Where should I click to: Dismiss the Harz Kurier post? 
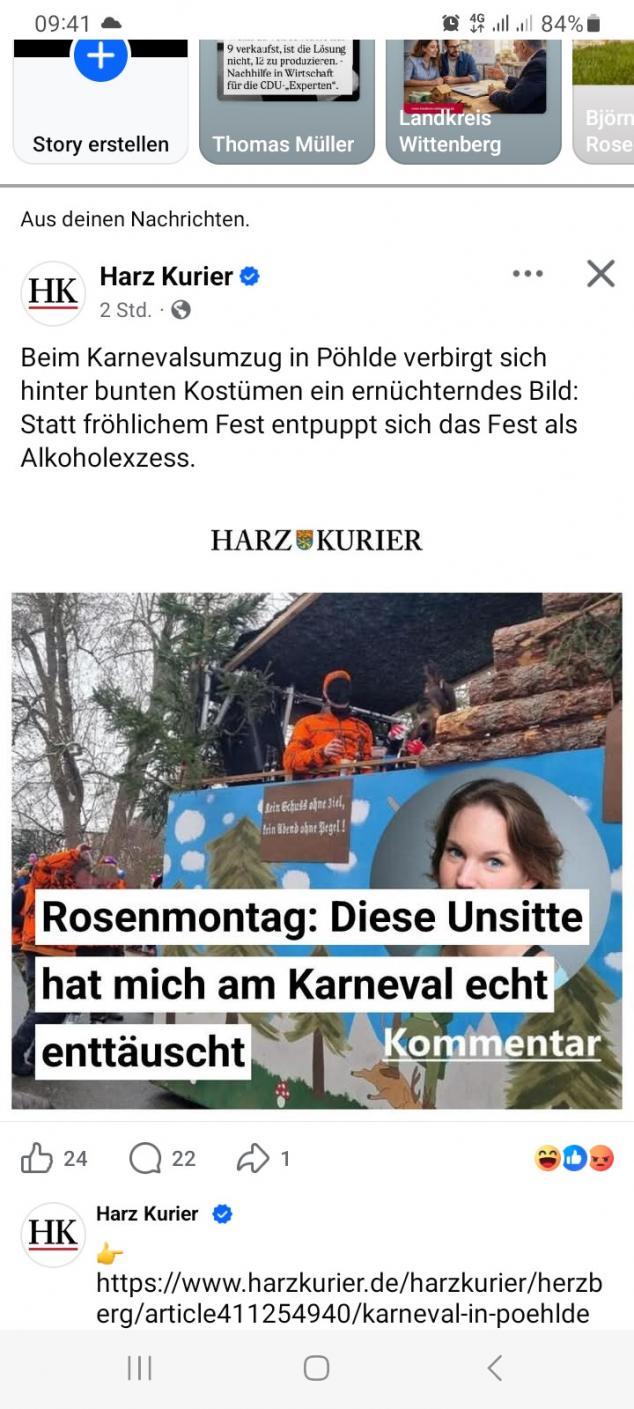click(x=600, y=274)
